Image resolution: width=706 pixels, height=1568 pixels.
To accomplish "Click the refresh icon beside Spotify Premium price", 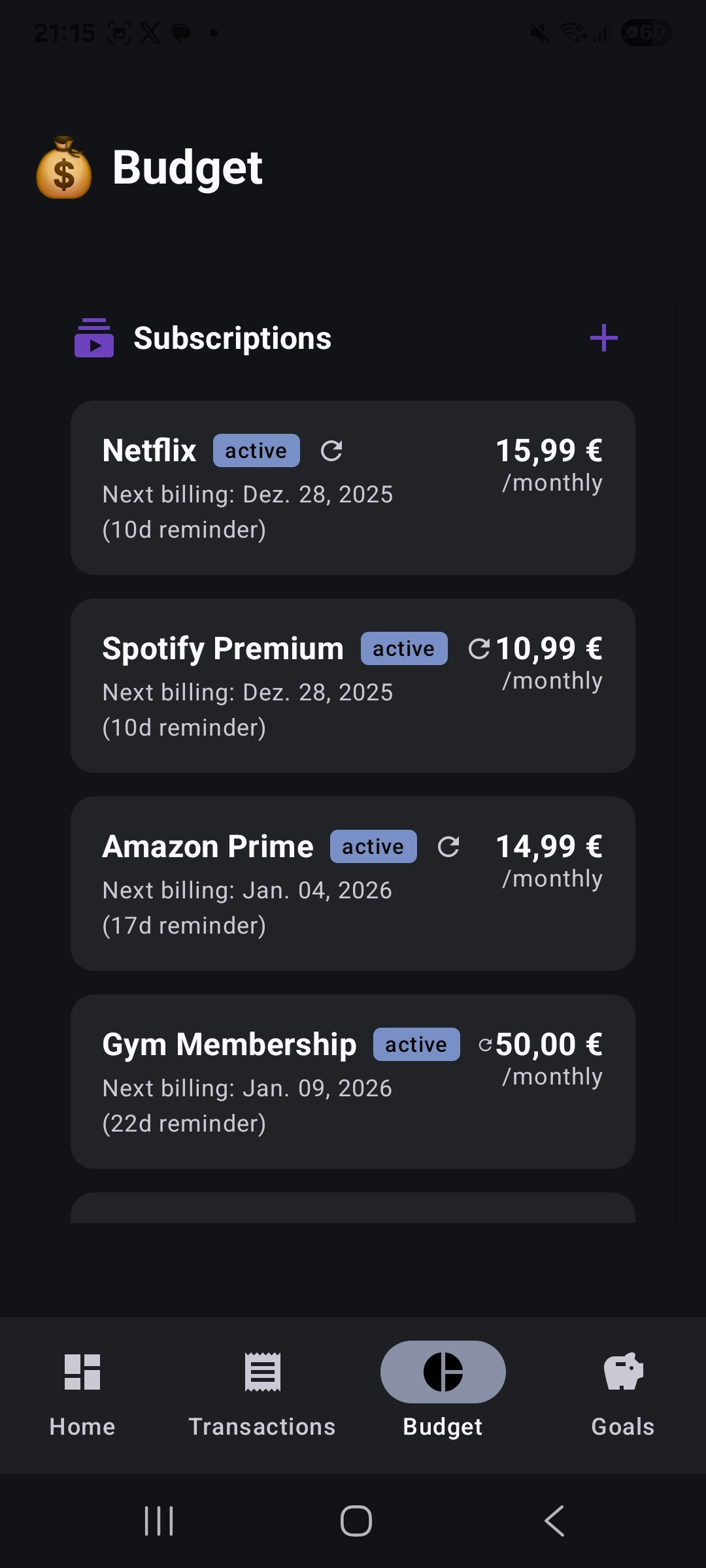I will coord(480,649).
